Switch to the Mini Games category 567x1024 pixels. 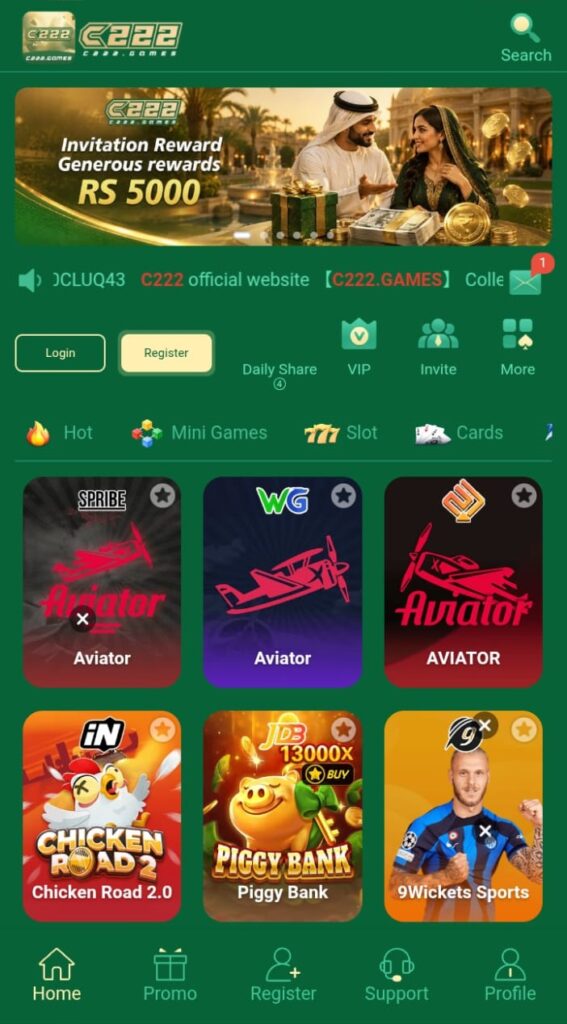[x=199, y=432]
